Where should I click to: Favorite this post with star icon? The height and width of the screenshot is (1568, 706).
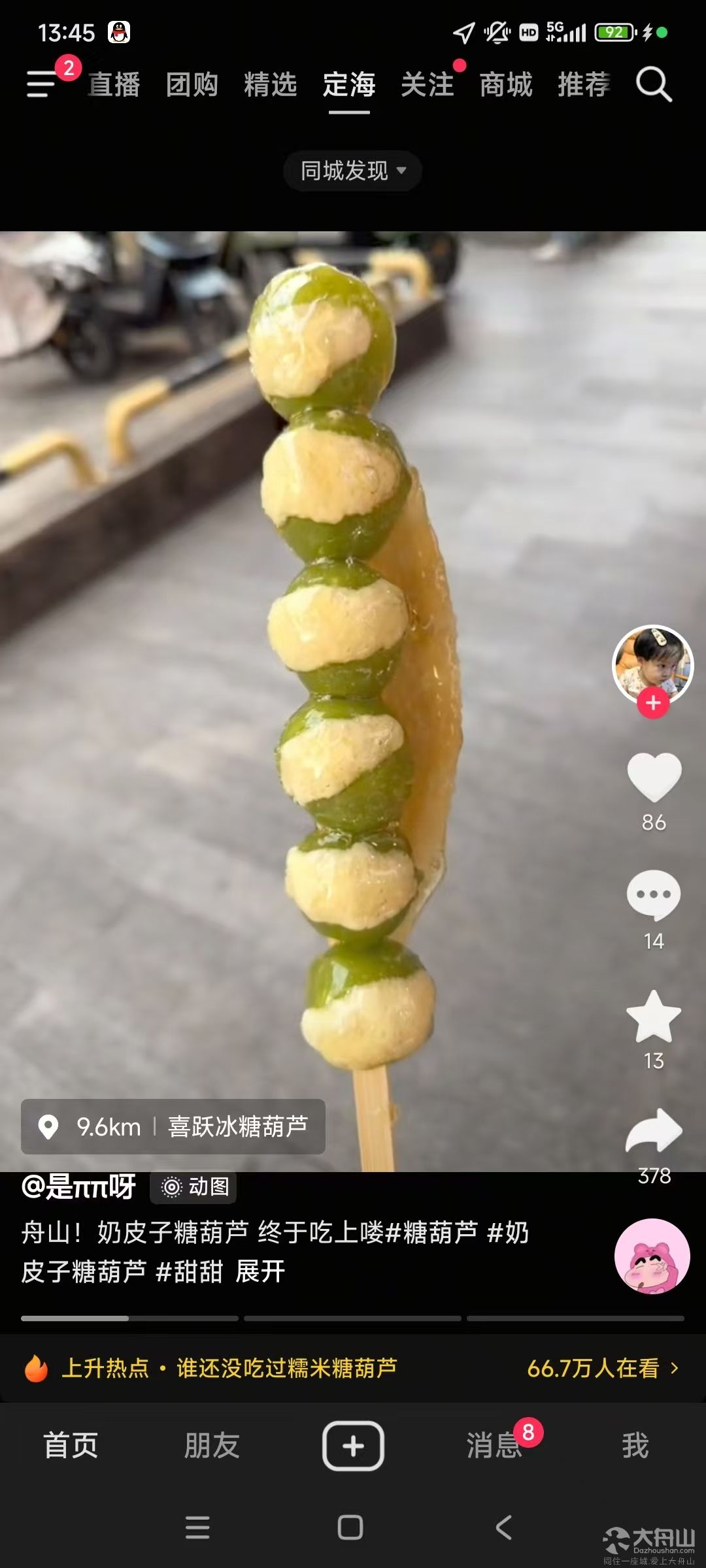pos(654,1017)
